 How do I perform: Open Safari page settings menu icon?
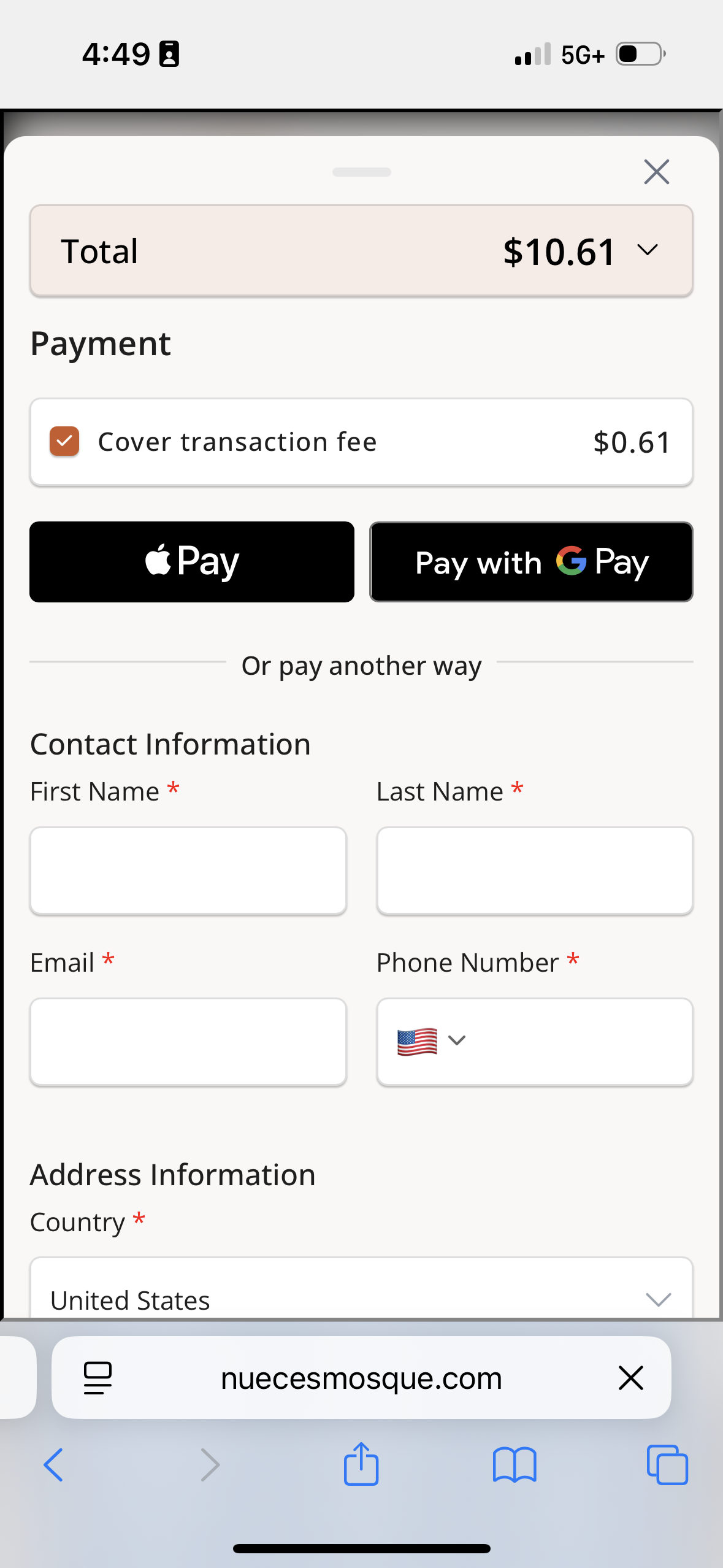tap(98, 1378)
